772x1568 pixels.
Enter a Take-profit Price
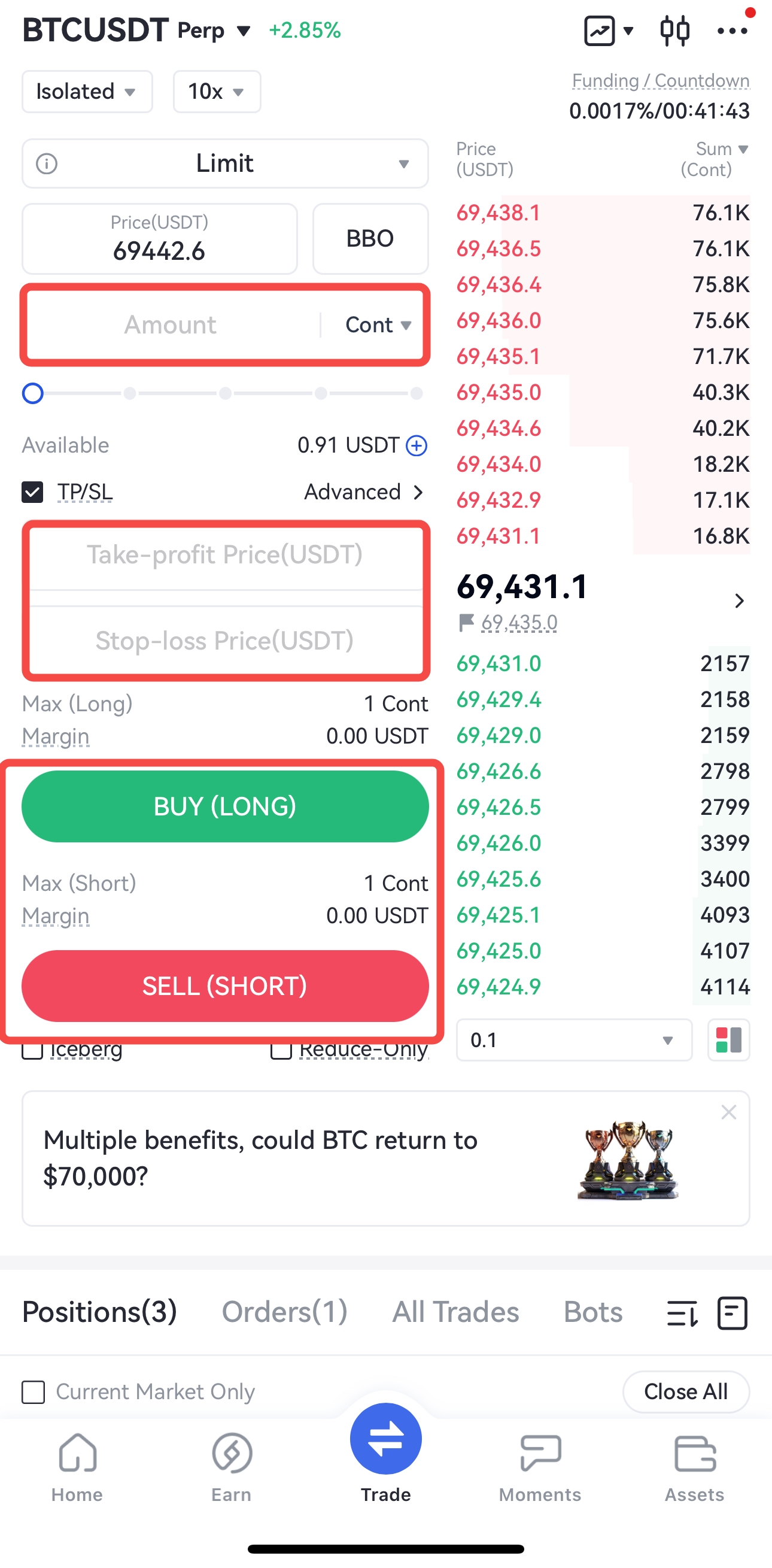[225, 554]
